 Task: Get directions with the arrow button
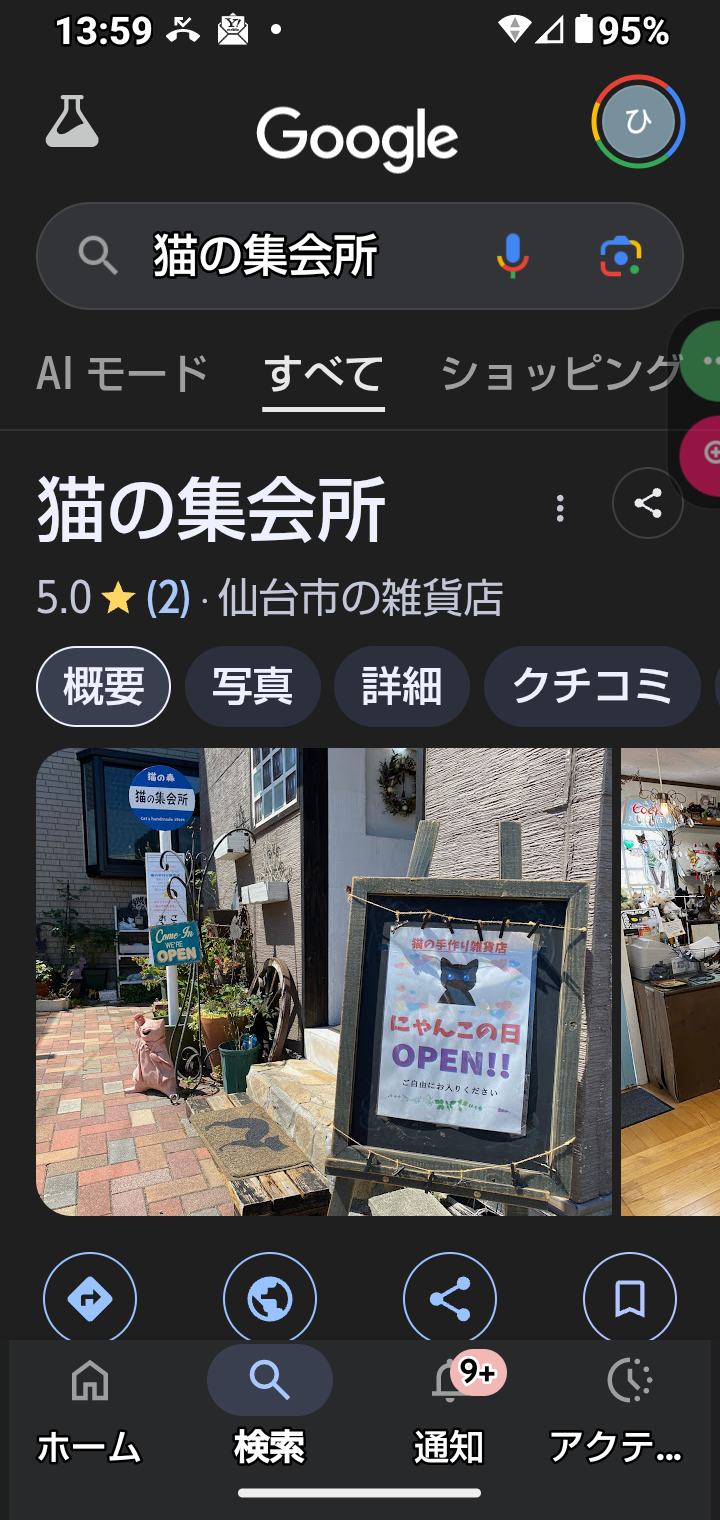(x=90, y=1299)
